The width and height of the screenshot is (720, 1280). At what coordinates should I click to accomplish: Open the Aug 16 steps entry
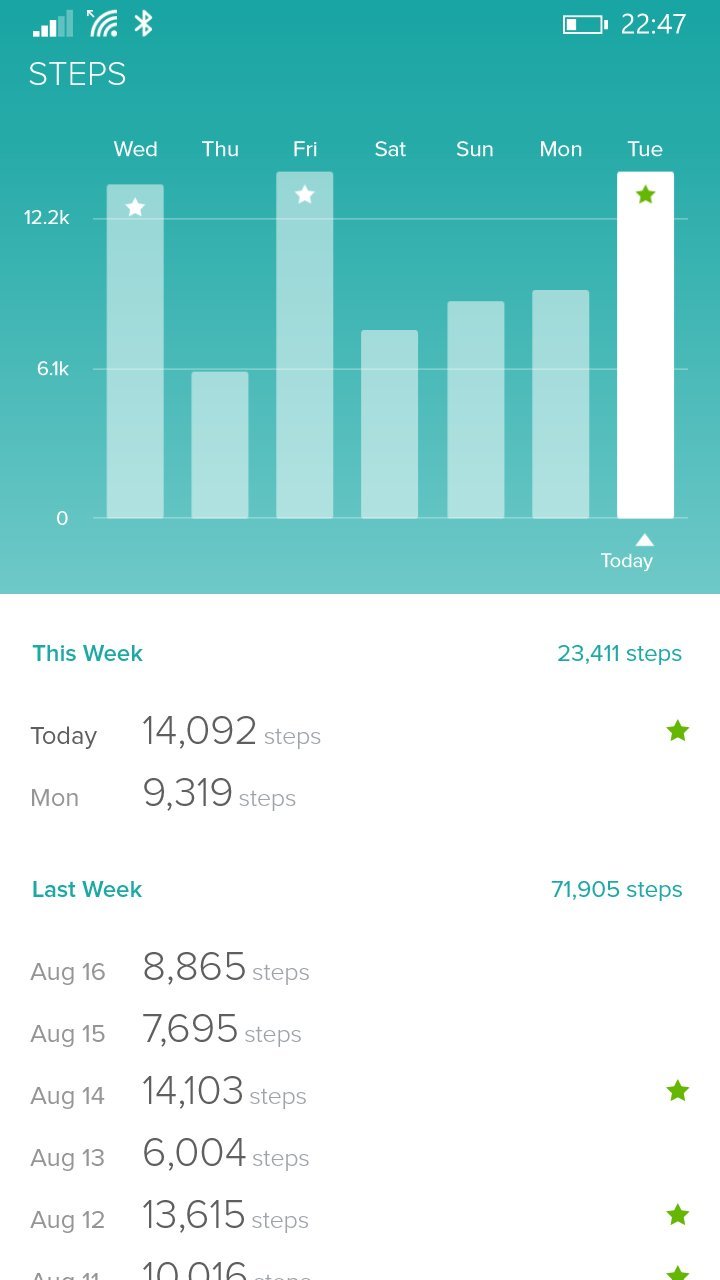pos(360,969)
